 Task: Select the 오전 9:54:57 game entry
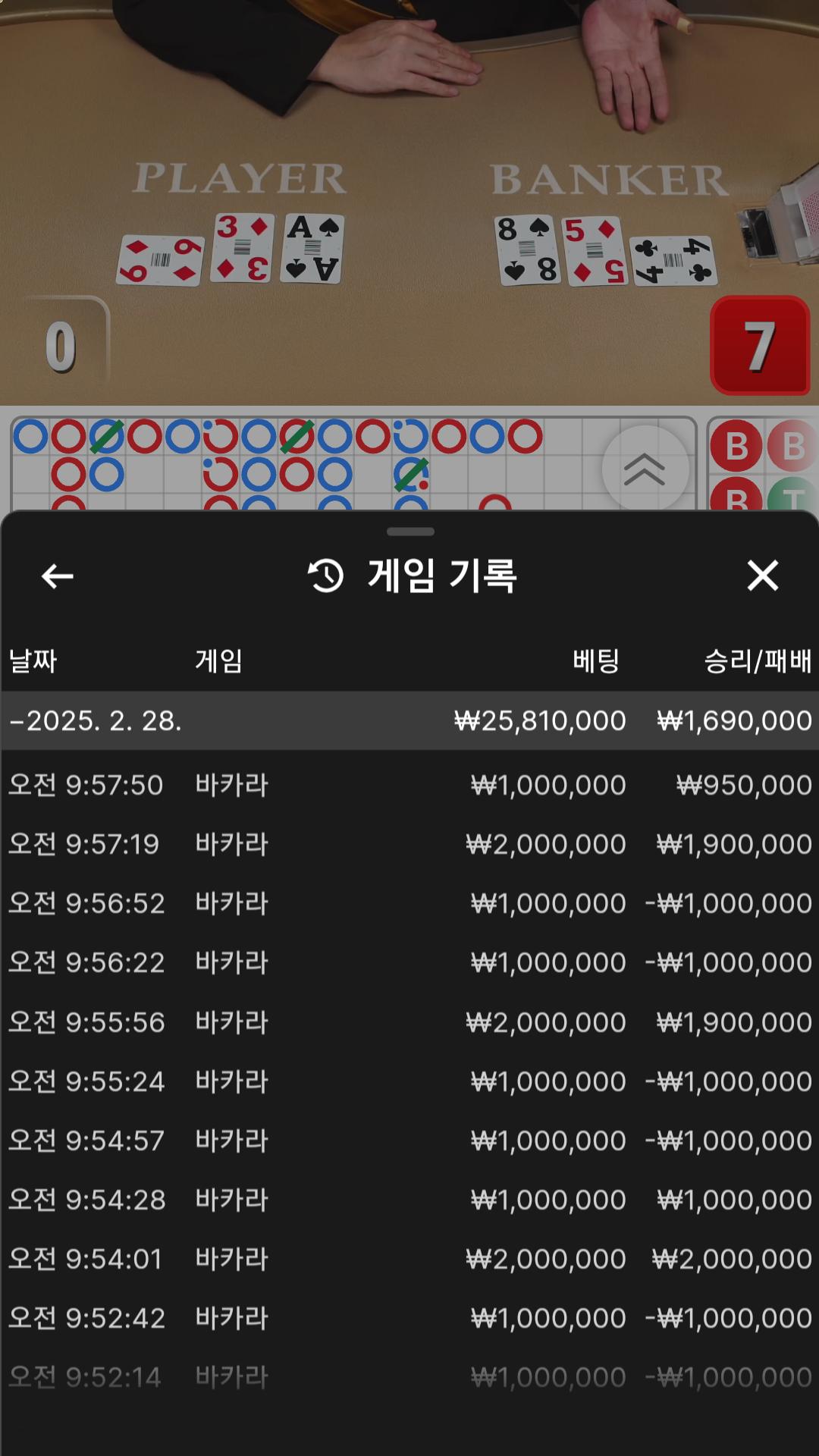(x=409, y=1141)
